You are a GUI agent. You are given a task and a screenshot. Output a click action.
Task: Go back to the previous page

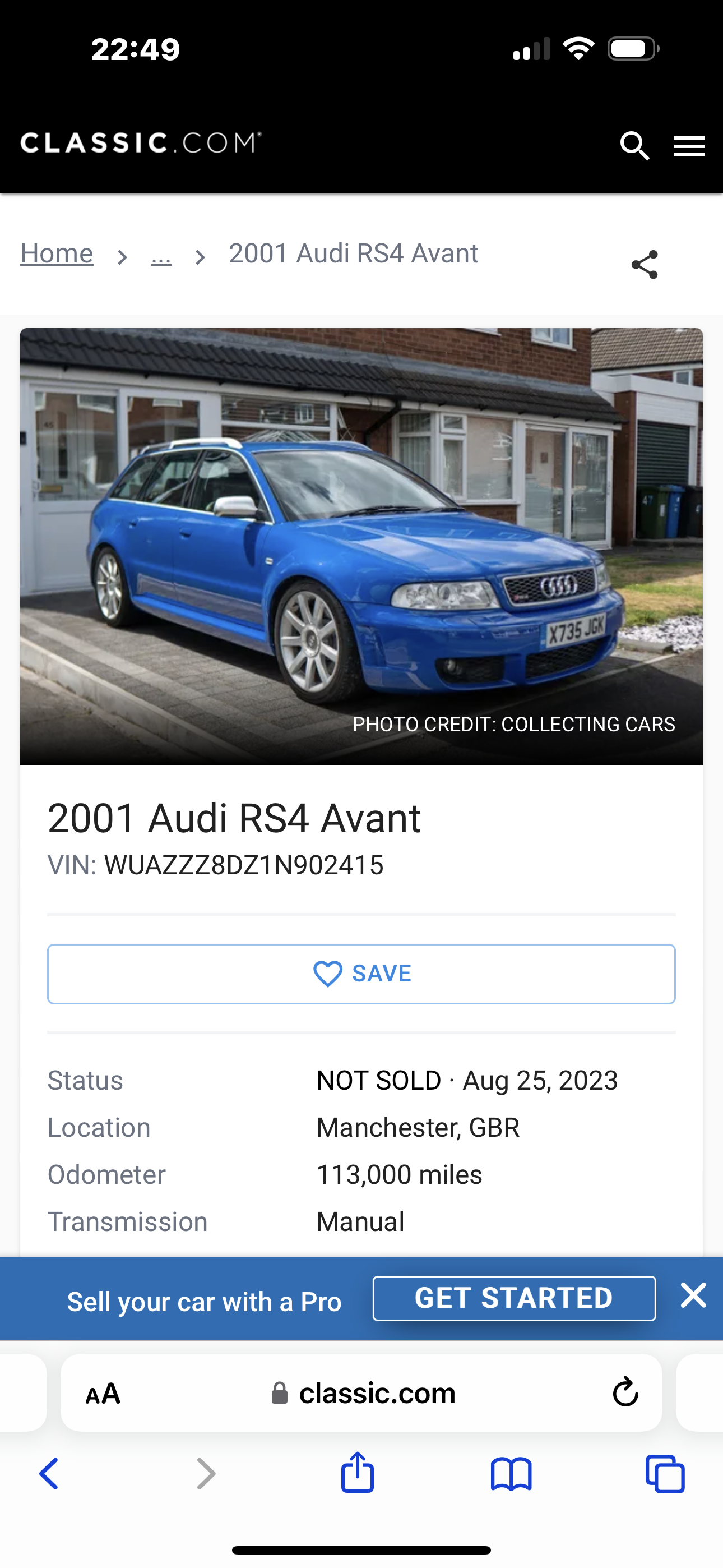[x=49, y=1474]
